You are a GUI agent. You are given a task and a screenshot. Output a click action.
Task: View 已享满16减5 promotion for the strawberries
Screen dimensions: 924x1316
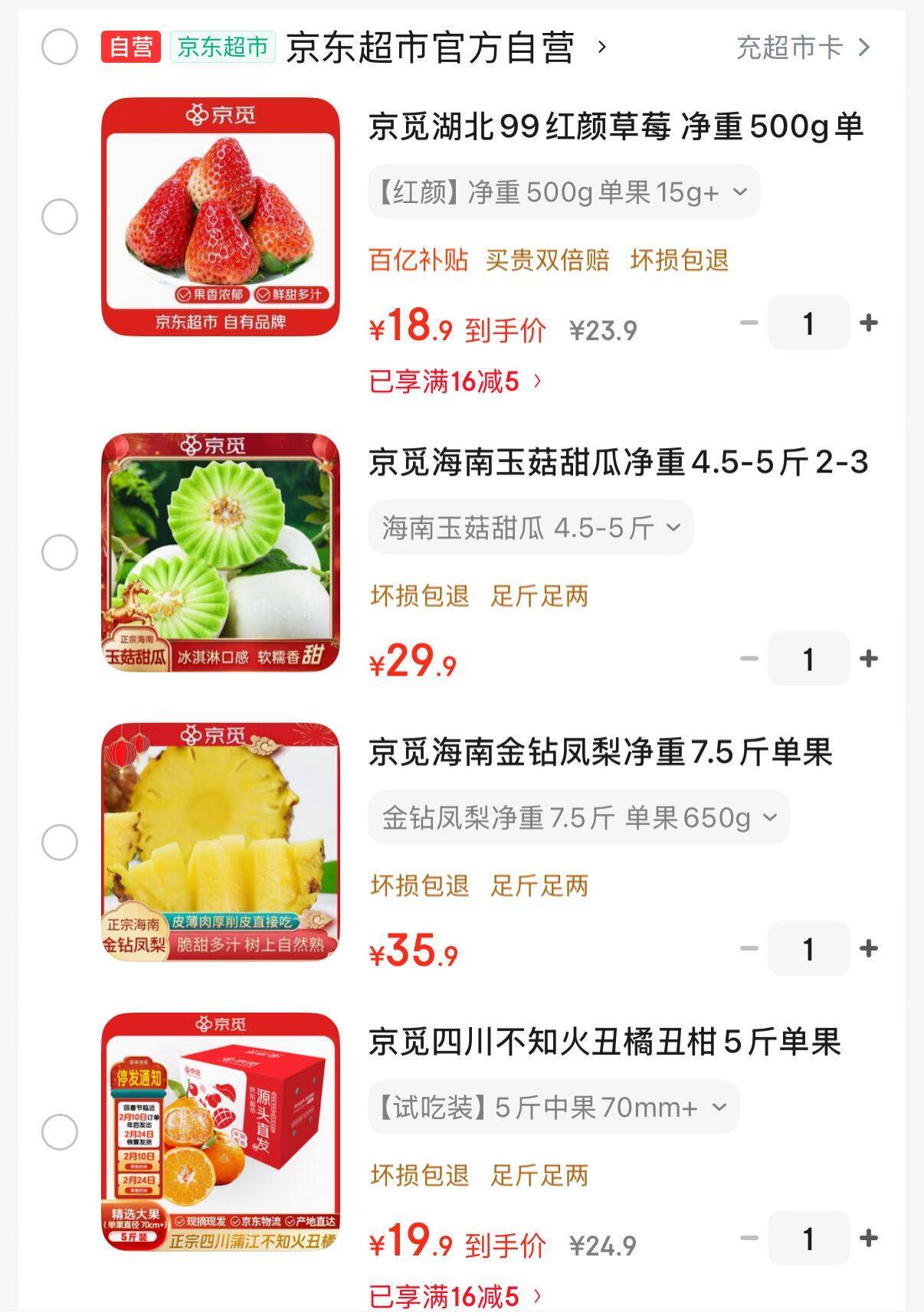[x=456, y=381]
